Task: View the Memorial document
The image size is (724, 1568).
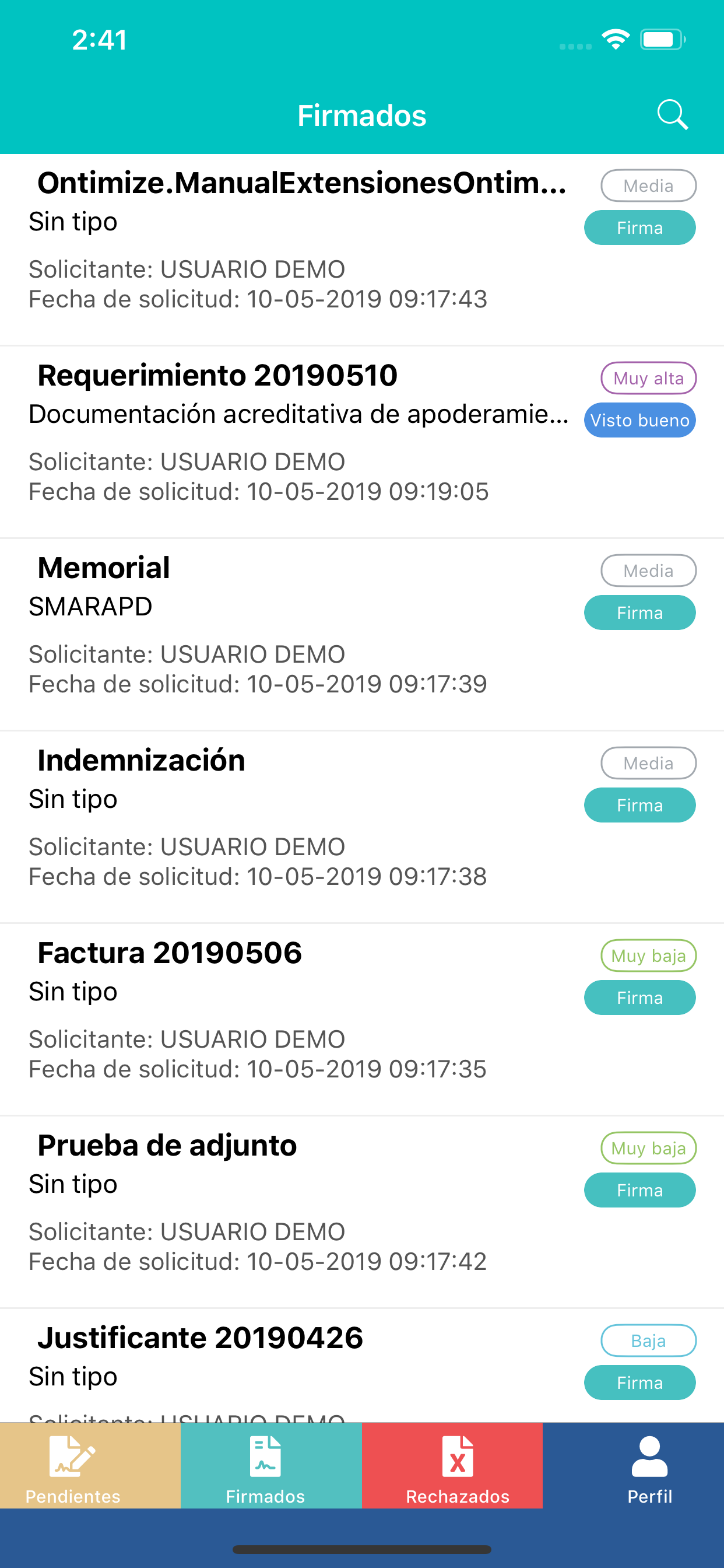Action: click(x=362, y=634)
